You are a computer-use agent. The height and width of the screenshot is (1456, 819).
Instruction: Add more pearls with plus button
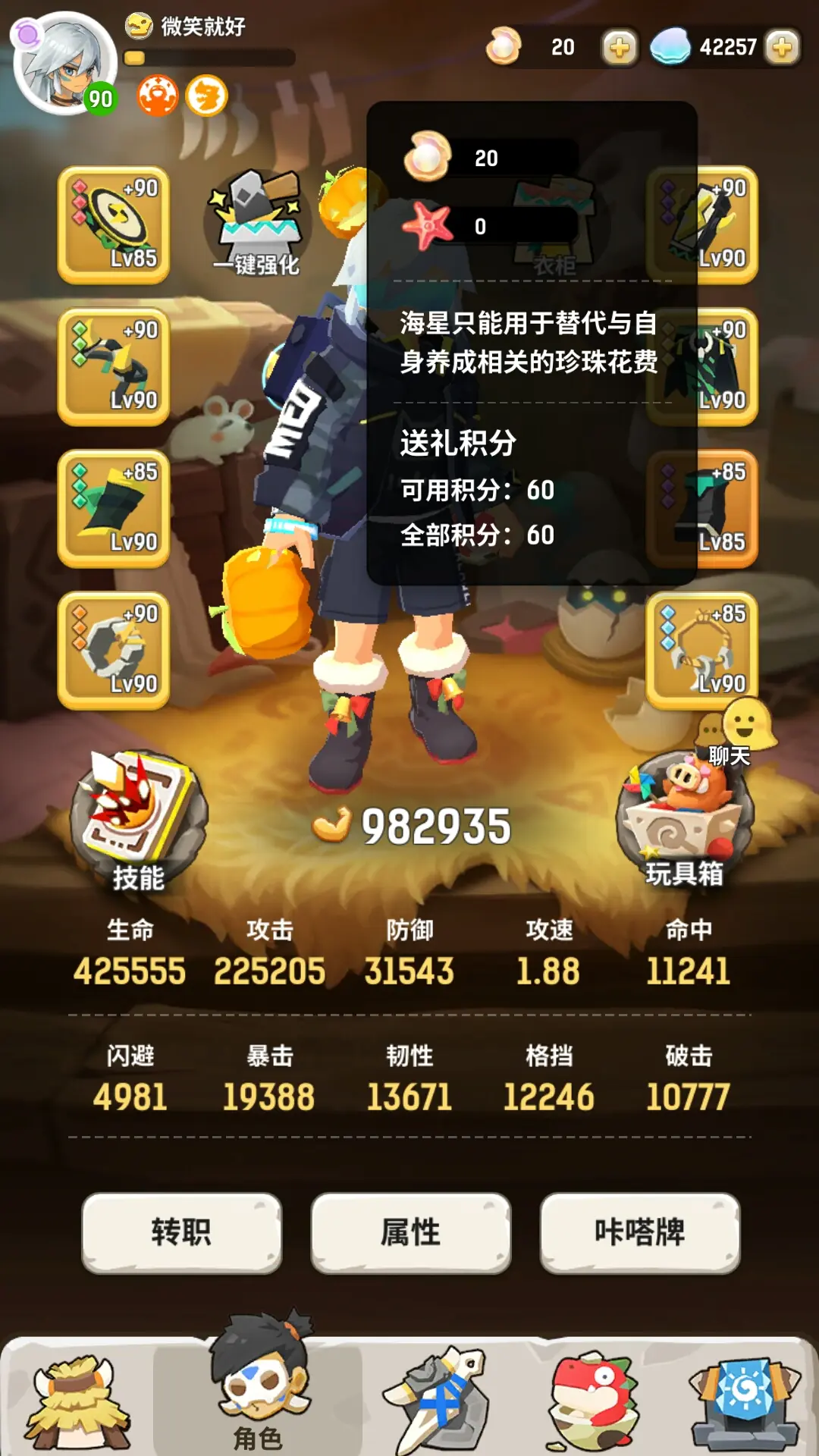(619, 48)
